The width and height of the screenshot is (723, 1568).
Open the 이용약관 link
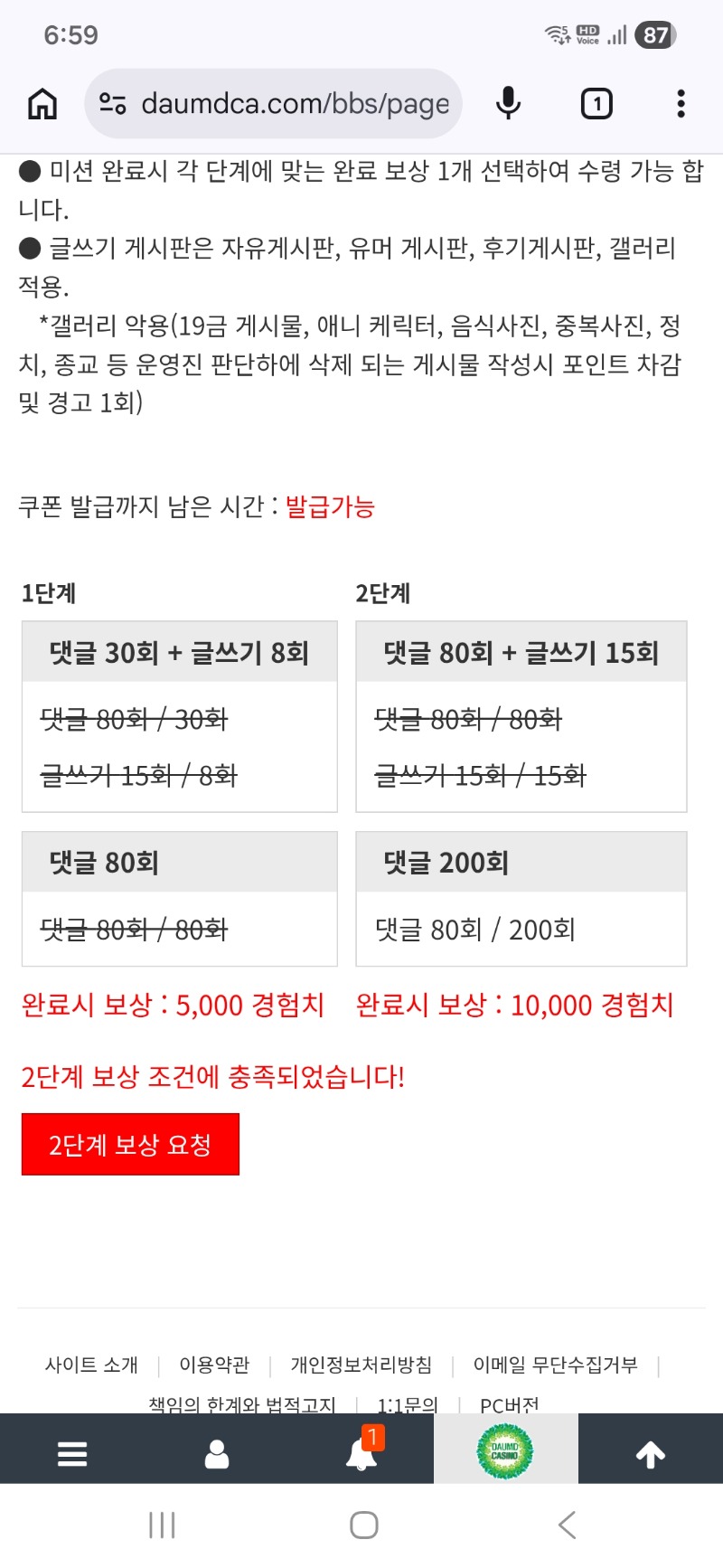[214, 1365]
